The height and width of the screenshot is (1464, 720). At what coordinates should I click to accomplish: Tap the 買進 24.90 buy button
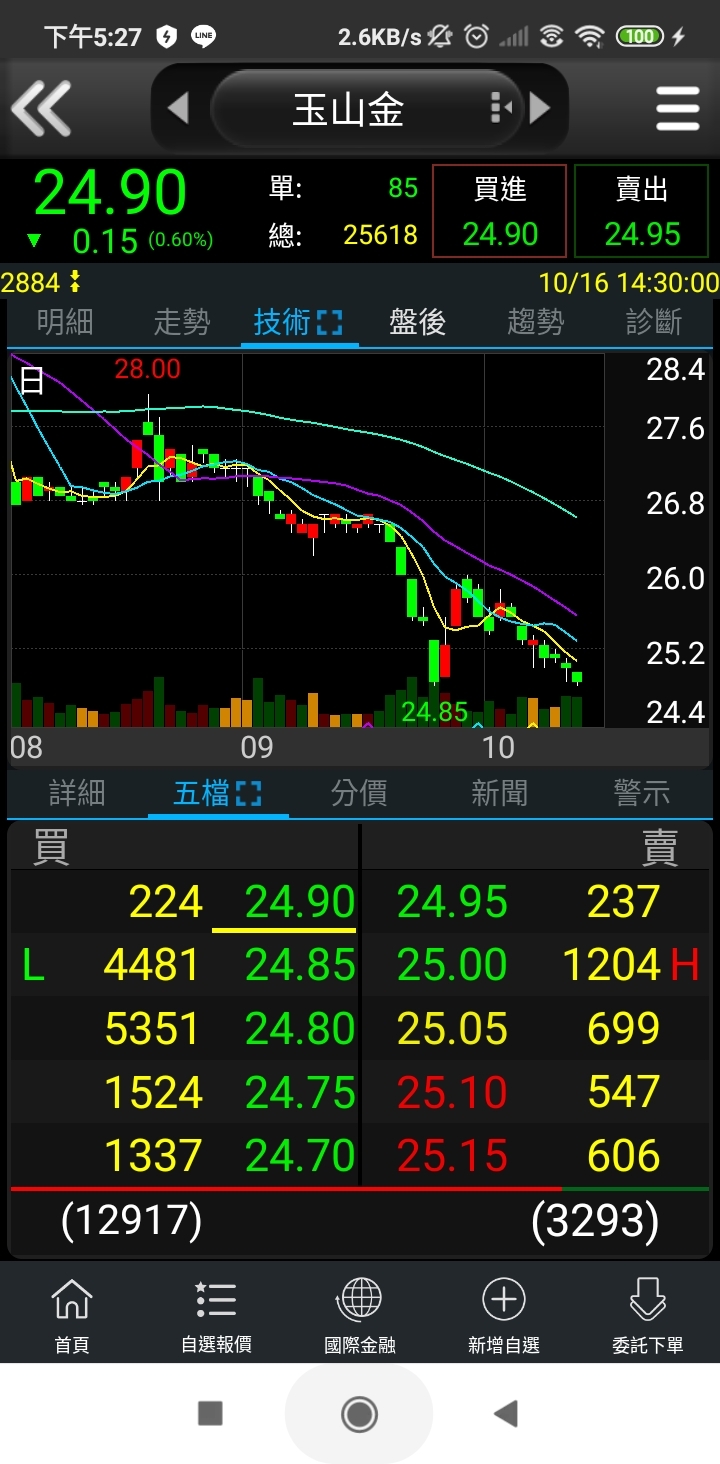tap(500, 212)
